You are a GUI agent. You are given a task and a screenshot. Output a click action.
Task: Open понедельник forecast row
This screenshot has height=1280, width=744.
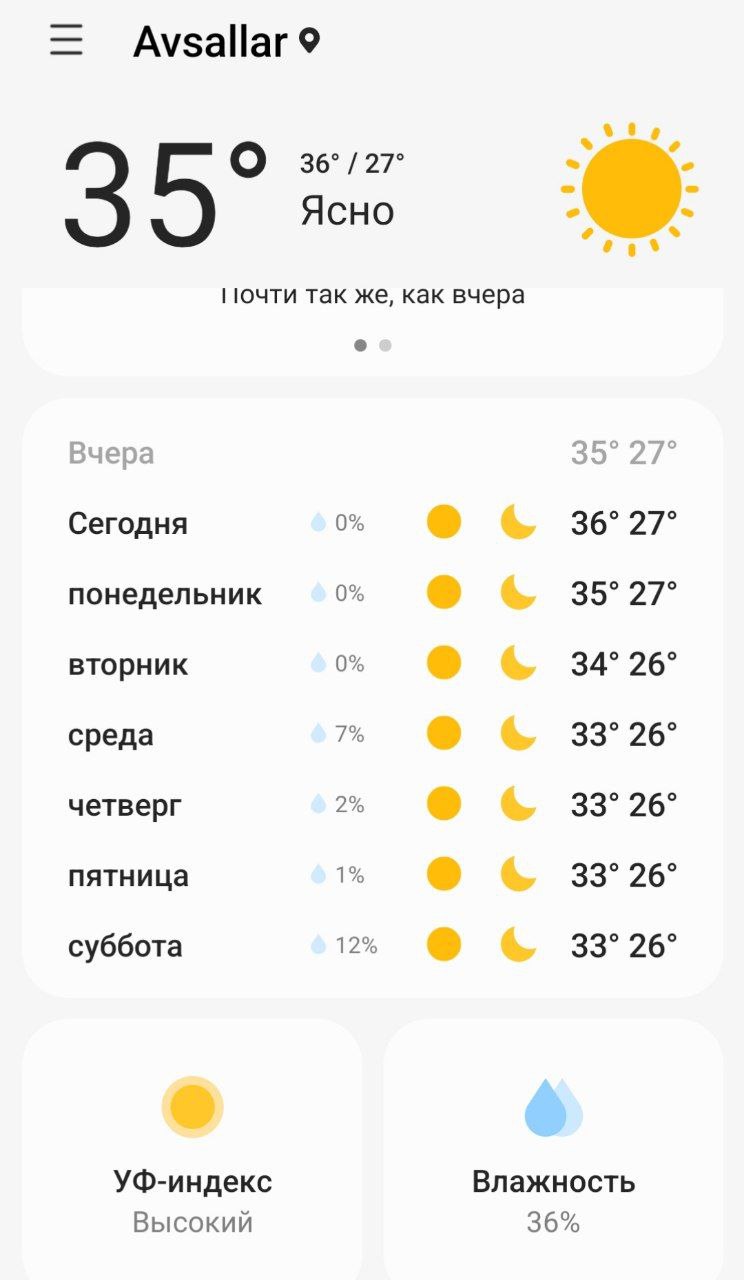click(372, 594)
